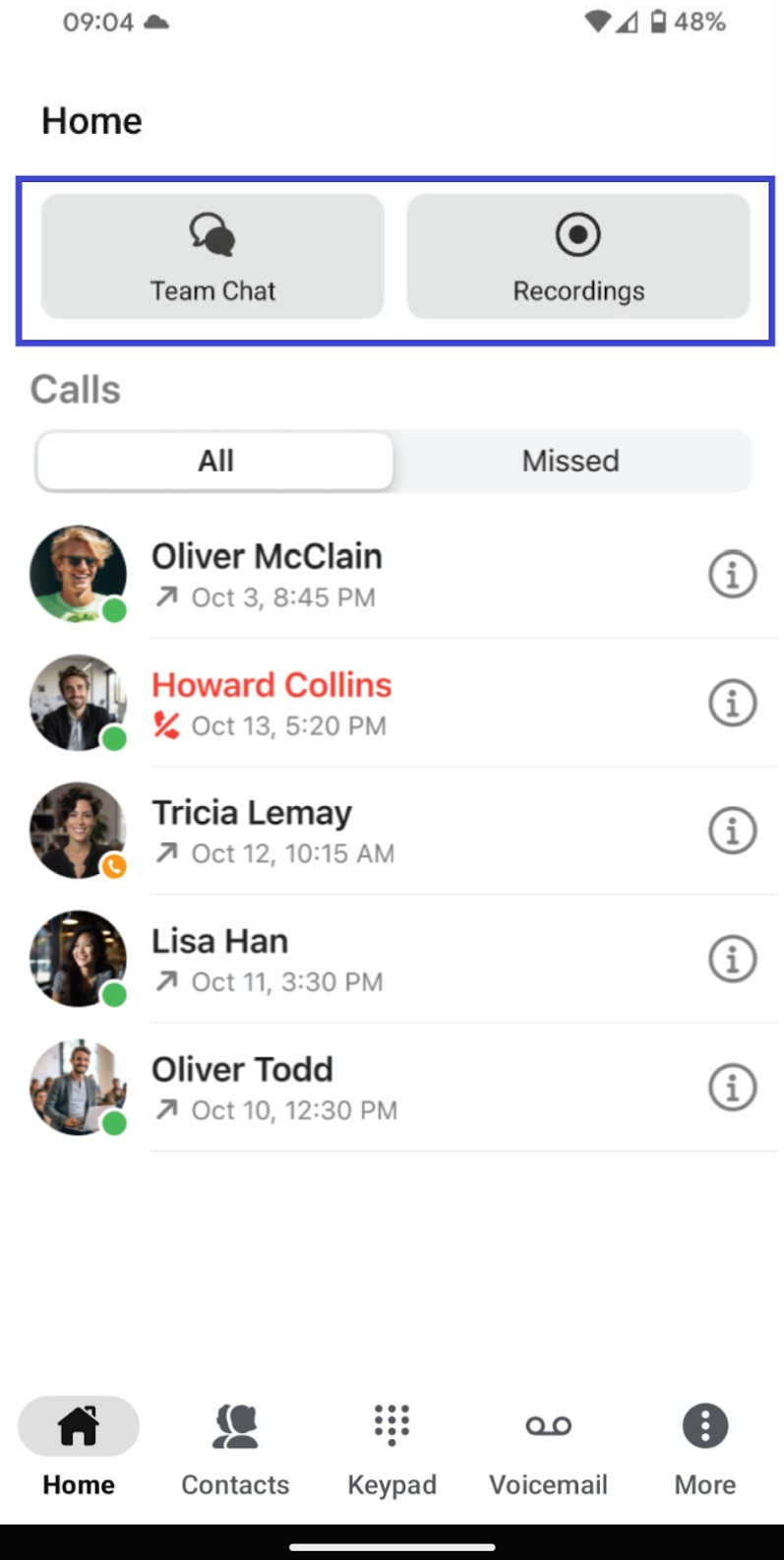784x1560 pixels.
Task: Tap info icon next to Tricia Lemay
Action: [732, 831]
